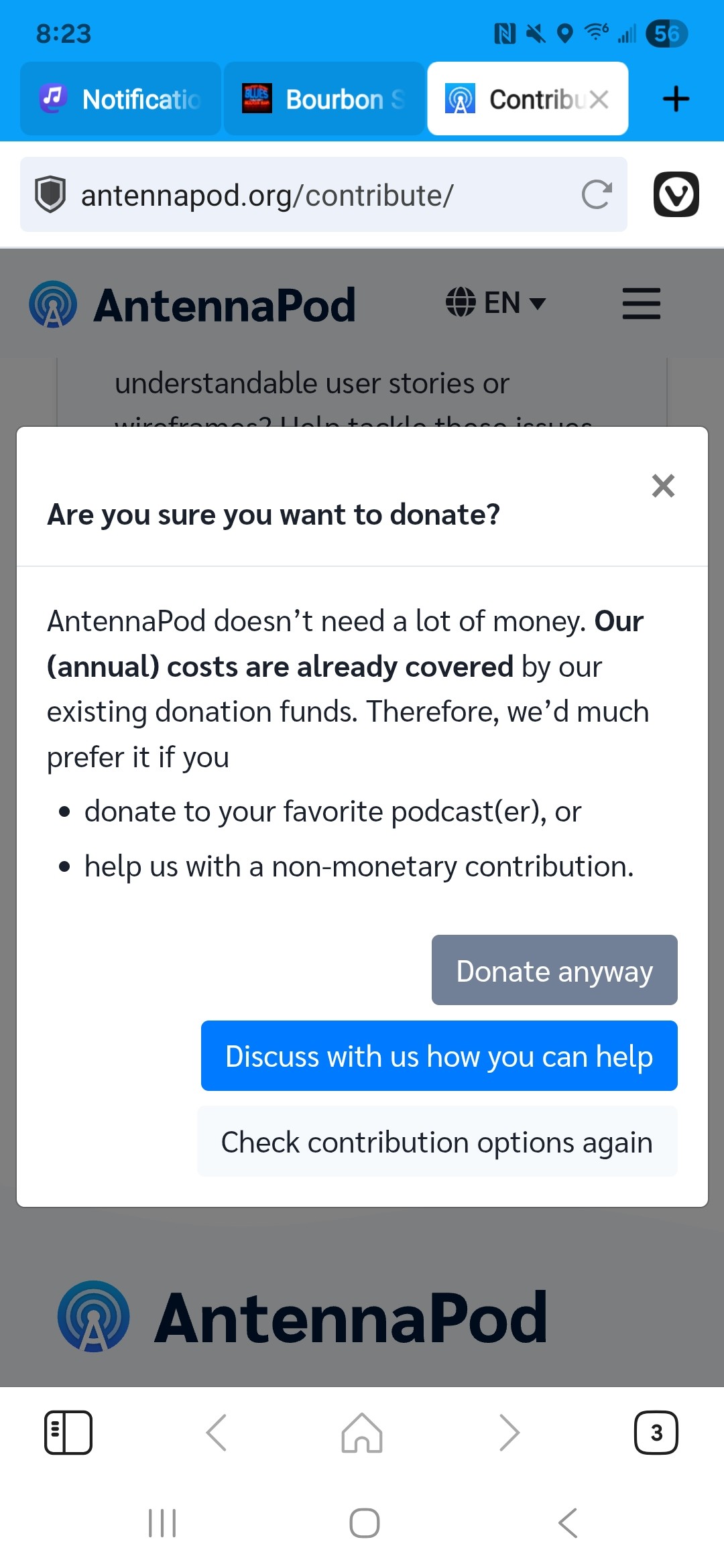Reload the current page
The width and height of the screenshot is (724, 1568).
pyautogui.click(x=596, y=195)
